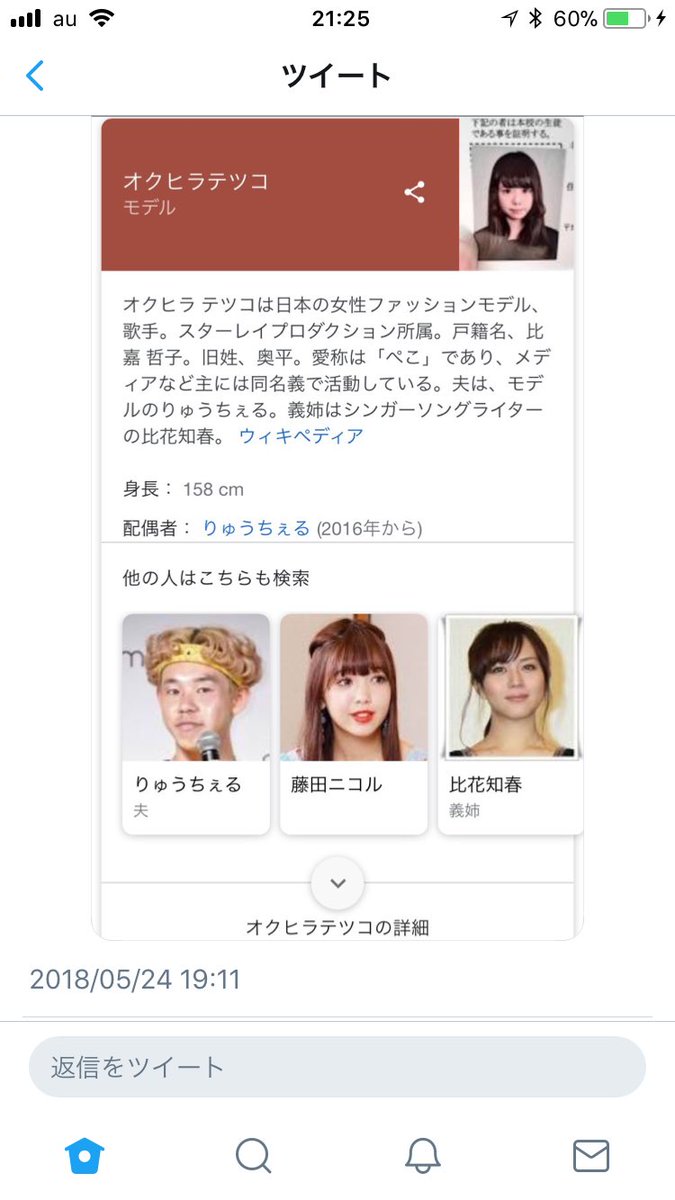Go back using the top-left arrow
This screenshot has width=675, height=1200.
35,76
